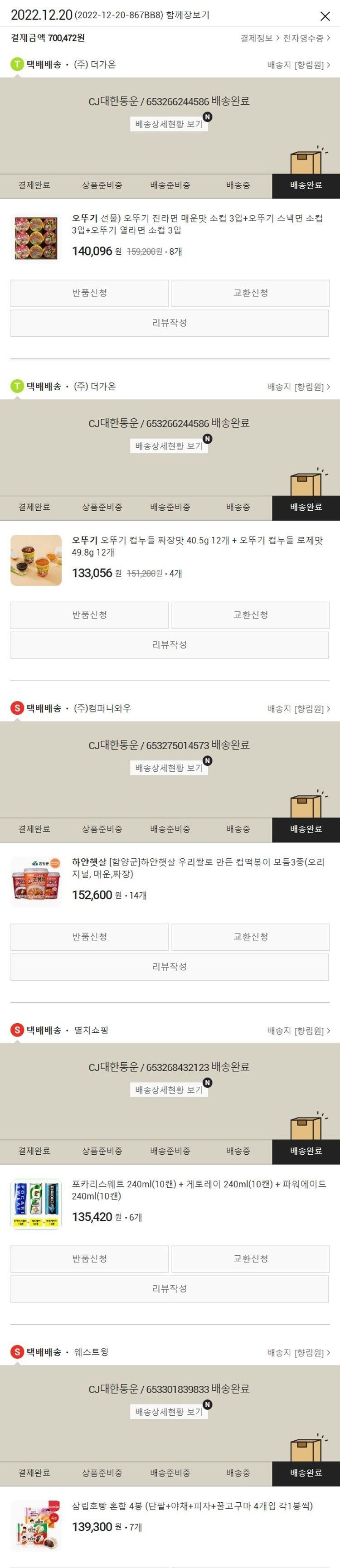340x1568 pixels.
Task: Open 결제정보 payment info
Action: click(x=260, y=39)
